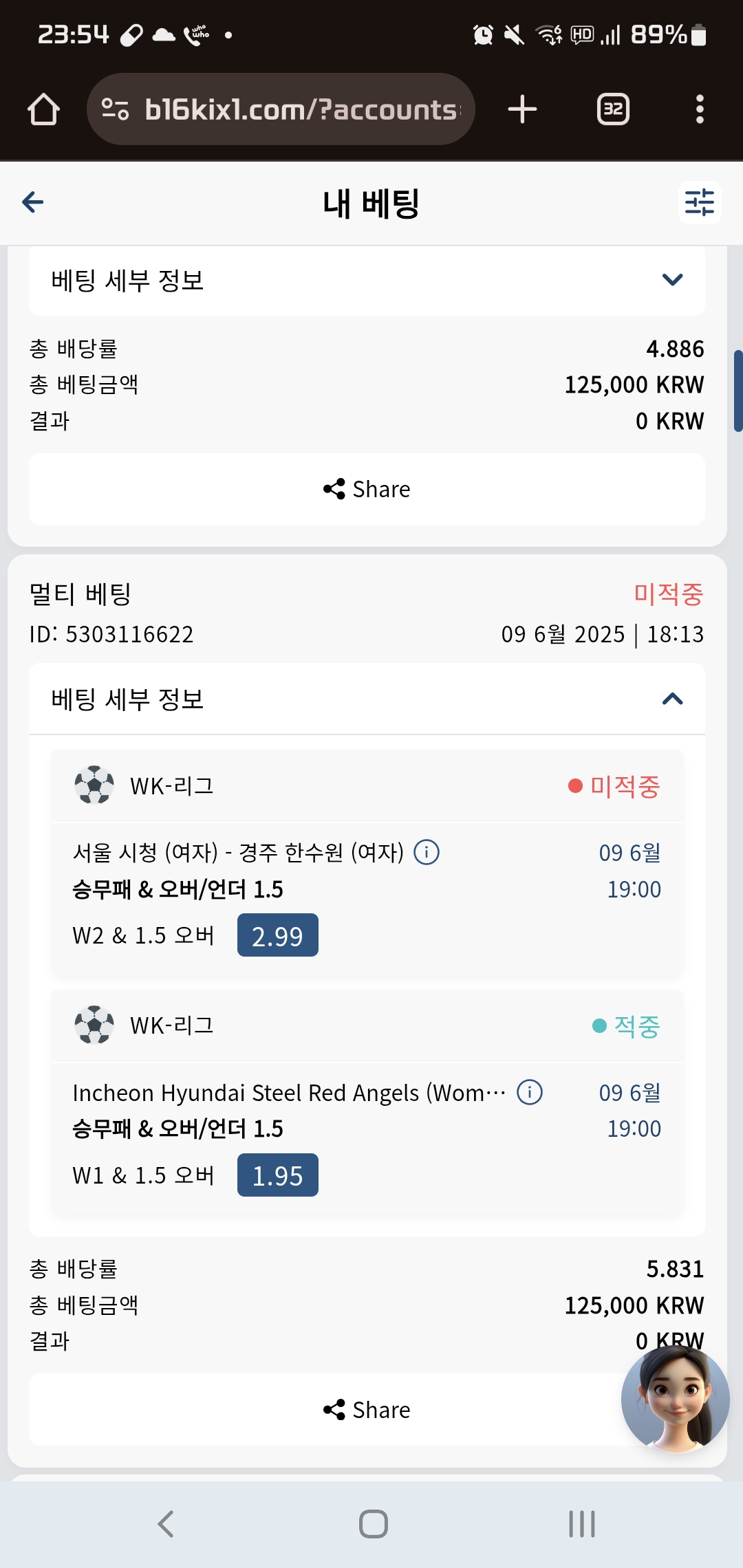743x1568 pixels.
Task: Collapse 베팅 세부 정보 for bet ID 5303116622
Action: (x=367, y=699)
